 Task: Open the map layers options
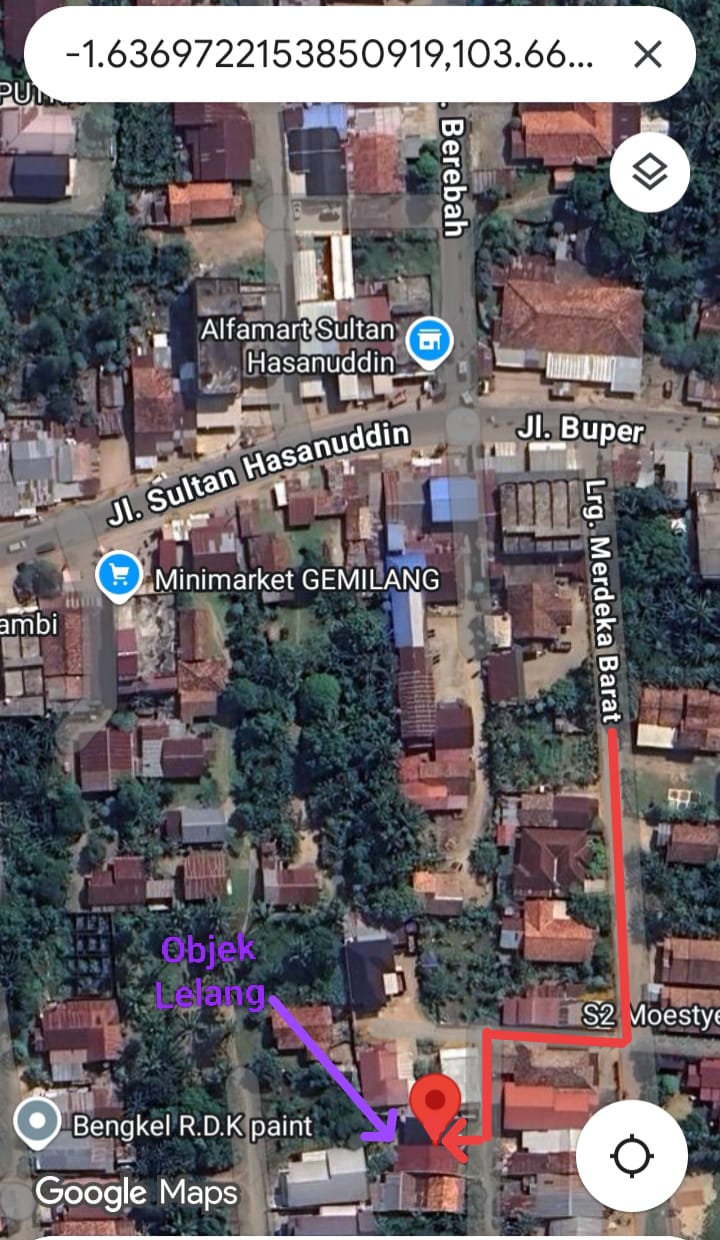coord(650,172)
